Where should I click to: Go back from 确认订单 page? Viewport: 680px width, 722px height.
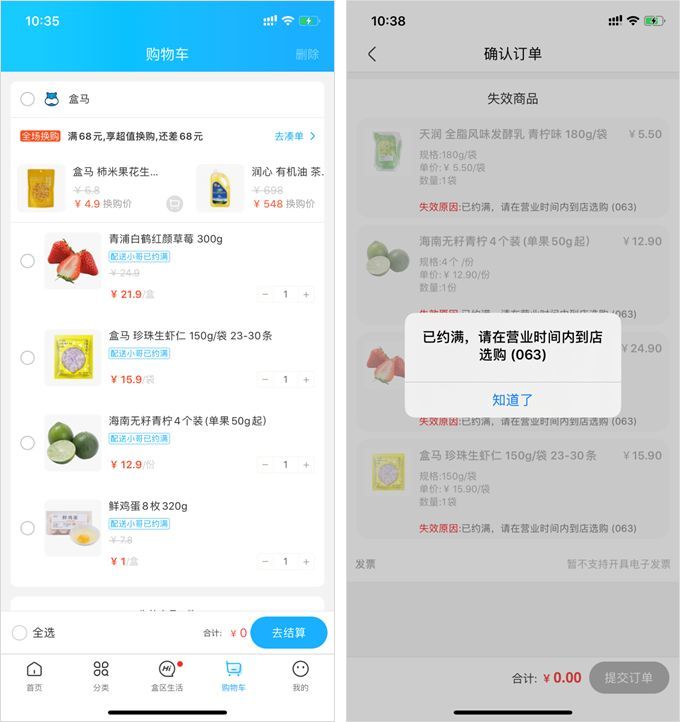(x=372, y=55)
